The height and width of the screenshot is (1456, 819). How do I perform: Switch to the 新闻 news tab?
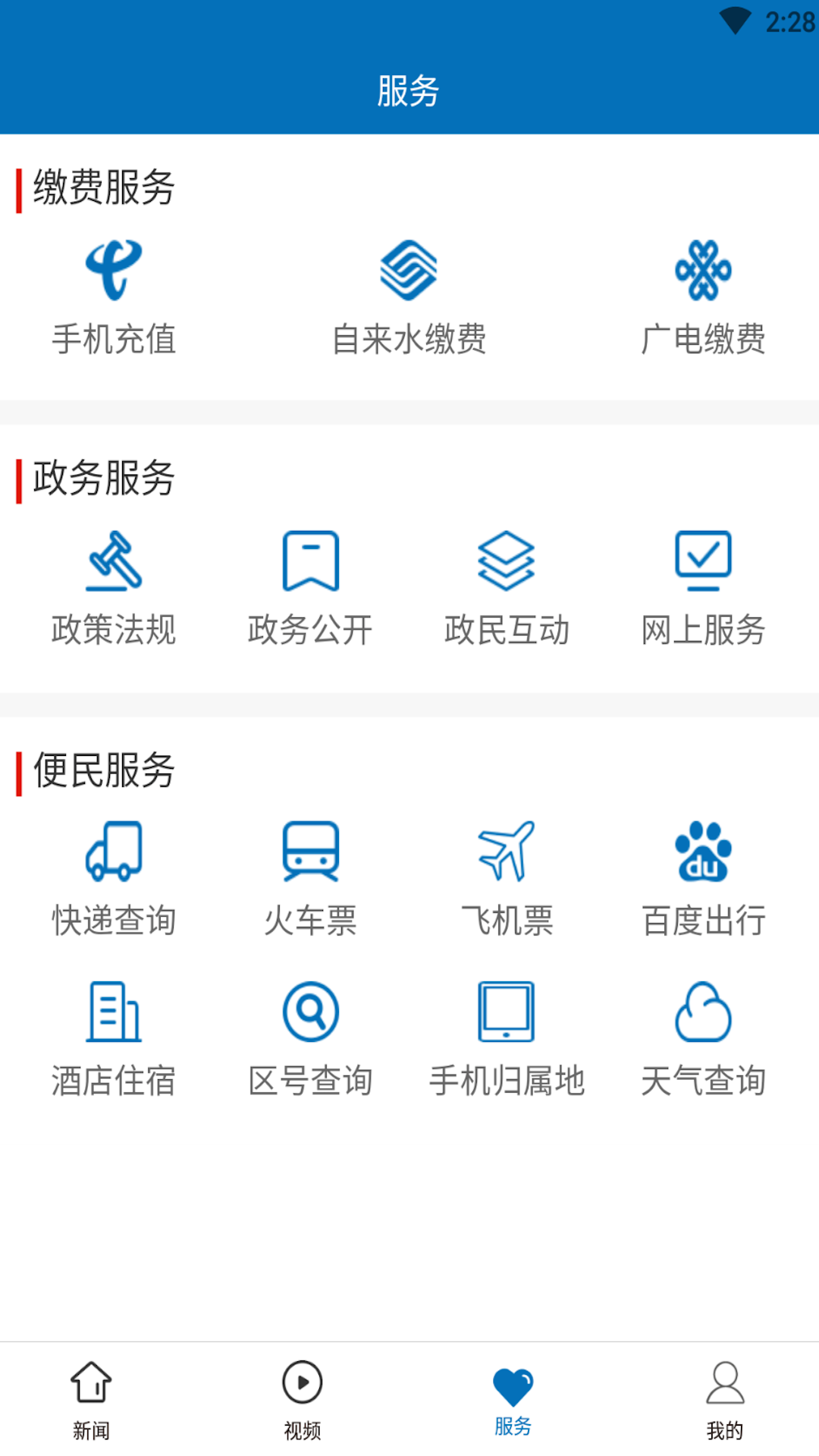(91, 1400)
